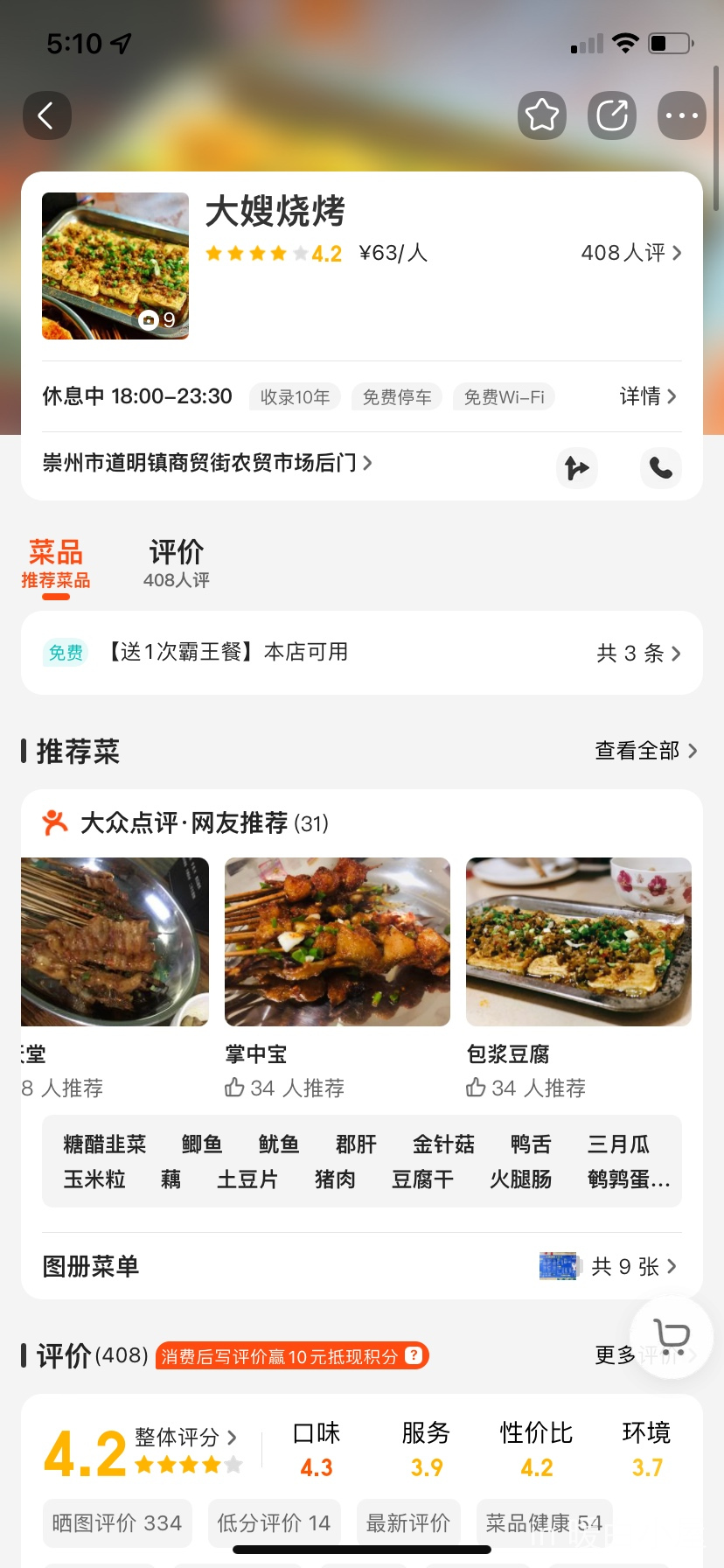Favorite this restaurant with the star icon
The height and width of the screenshot is (1568, 724).
click(542, 115)
